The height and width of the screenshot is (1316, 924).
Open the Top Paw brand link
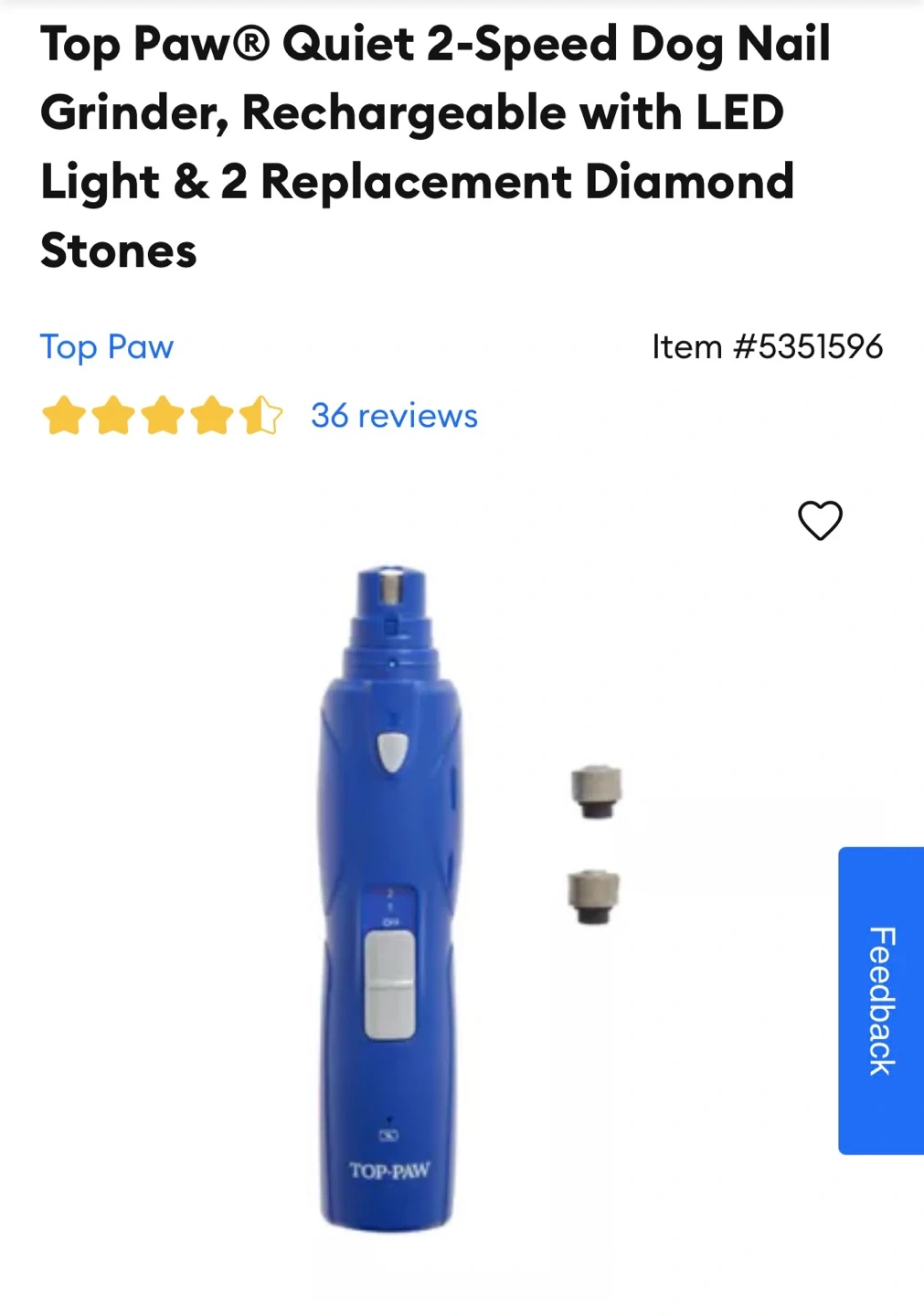click(106, 347)
